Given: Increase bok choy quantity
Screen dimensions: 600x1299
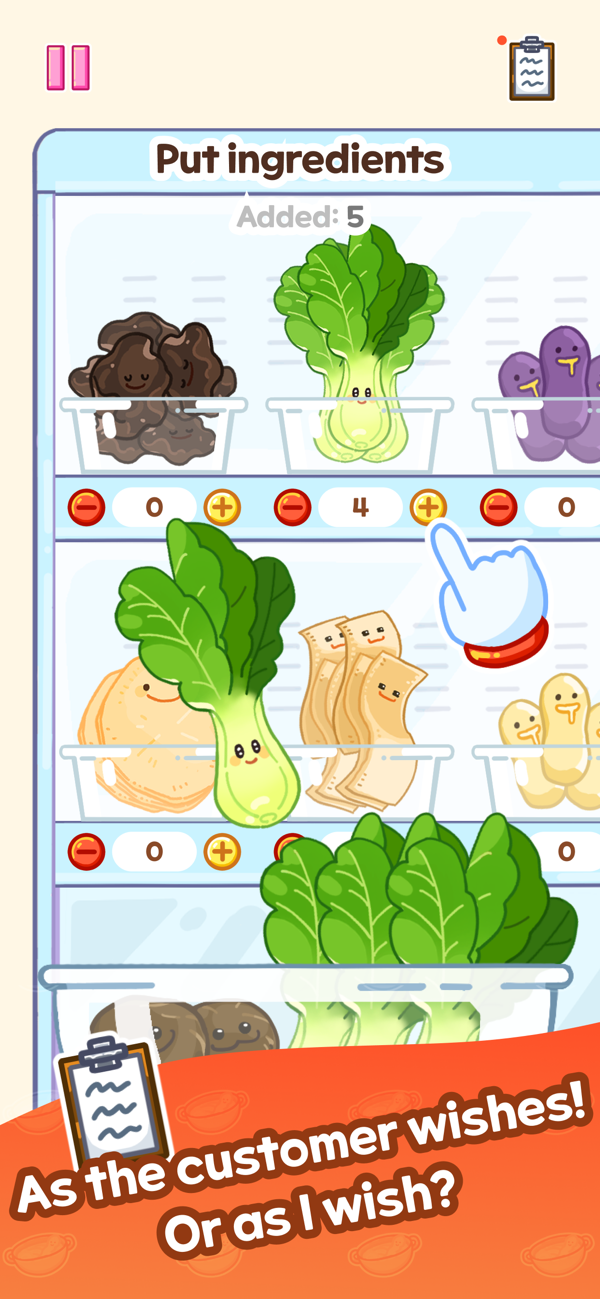Looking at the screenshot, I should tap(428, 508).
